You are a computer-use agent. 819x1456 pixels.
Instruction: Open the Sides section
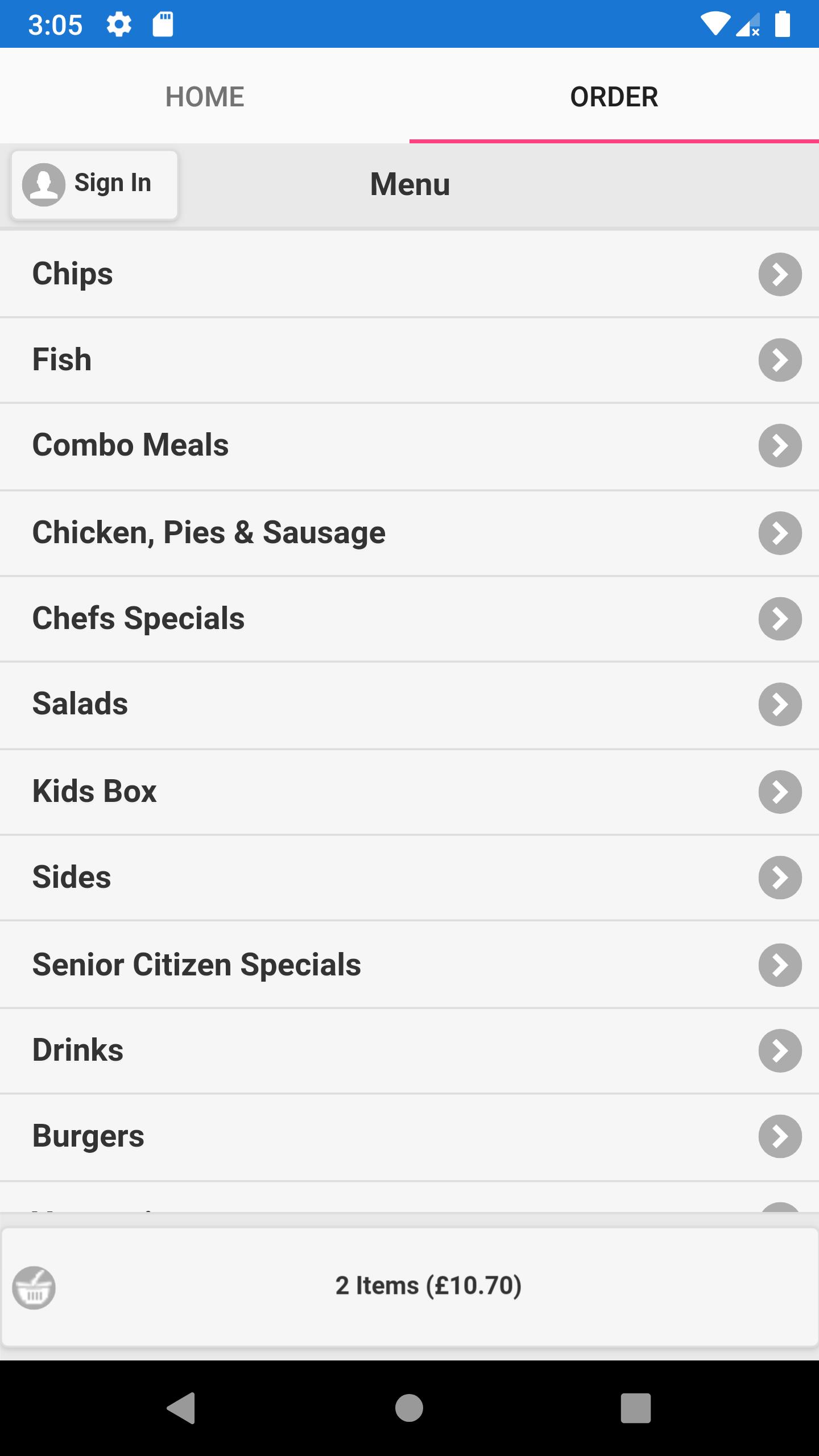tap(409, 878)
